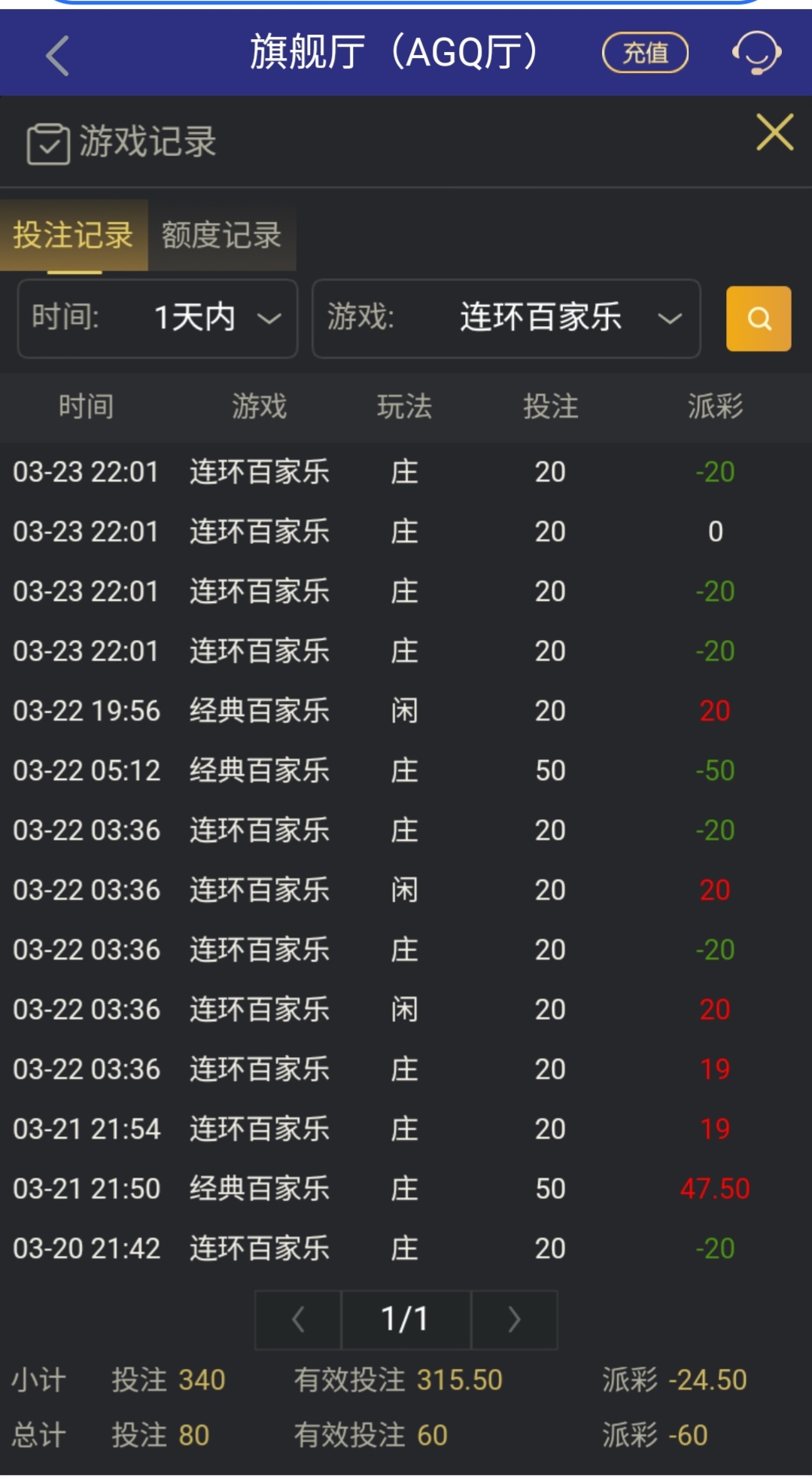Go to the previous page of records
Image resolution: width=812 pixels, height=1478 pixels.
pyautogui.click(x=298, y=1319)
